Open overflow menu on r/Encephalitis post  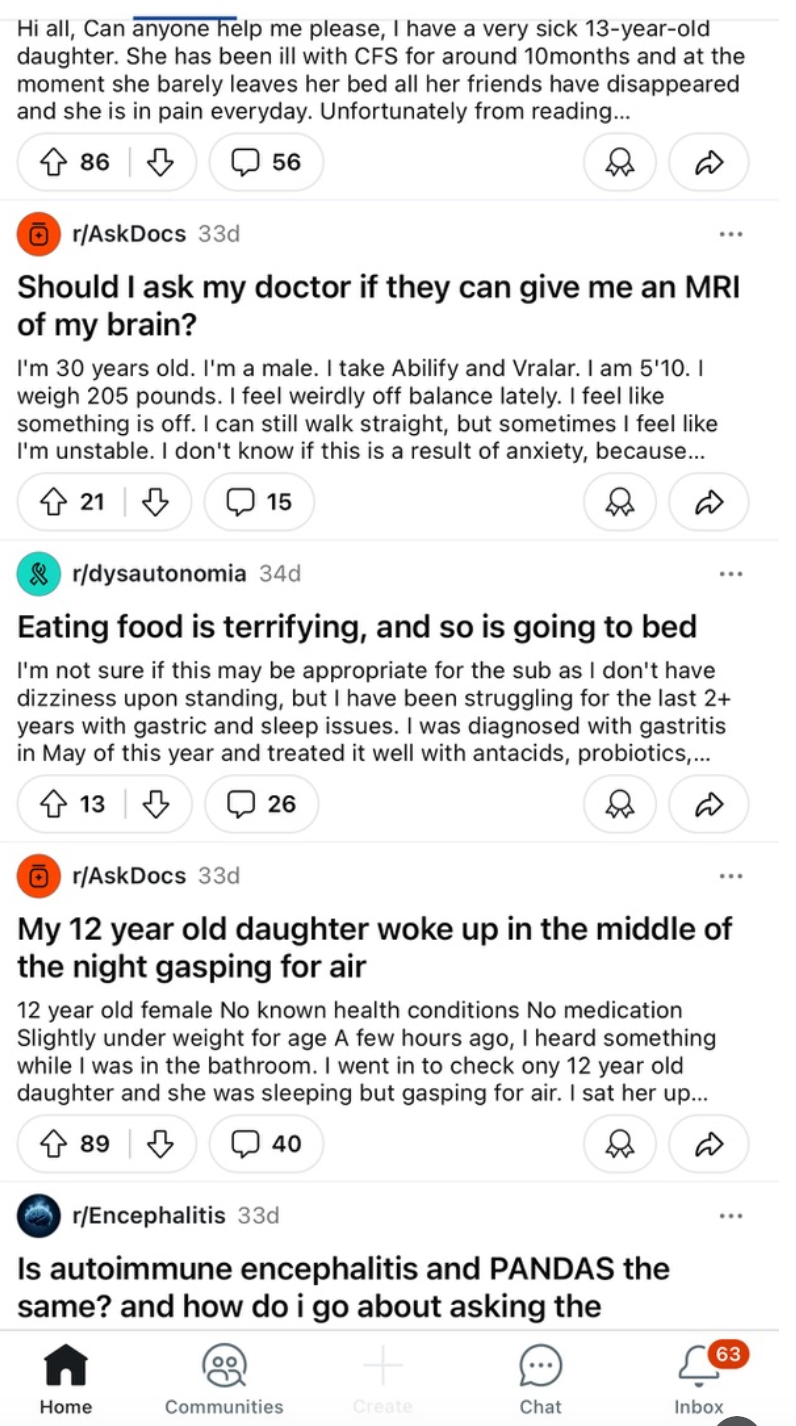[x=731, y=1216]
